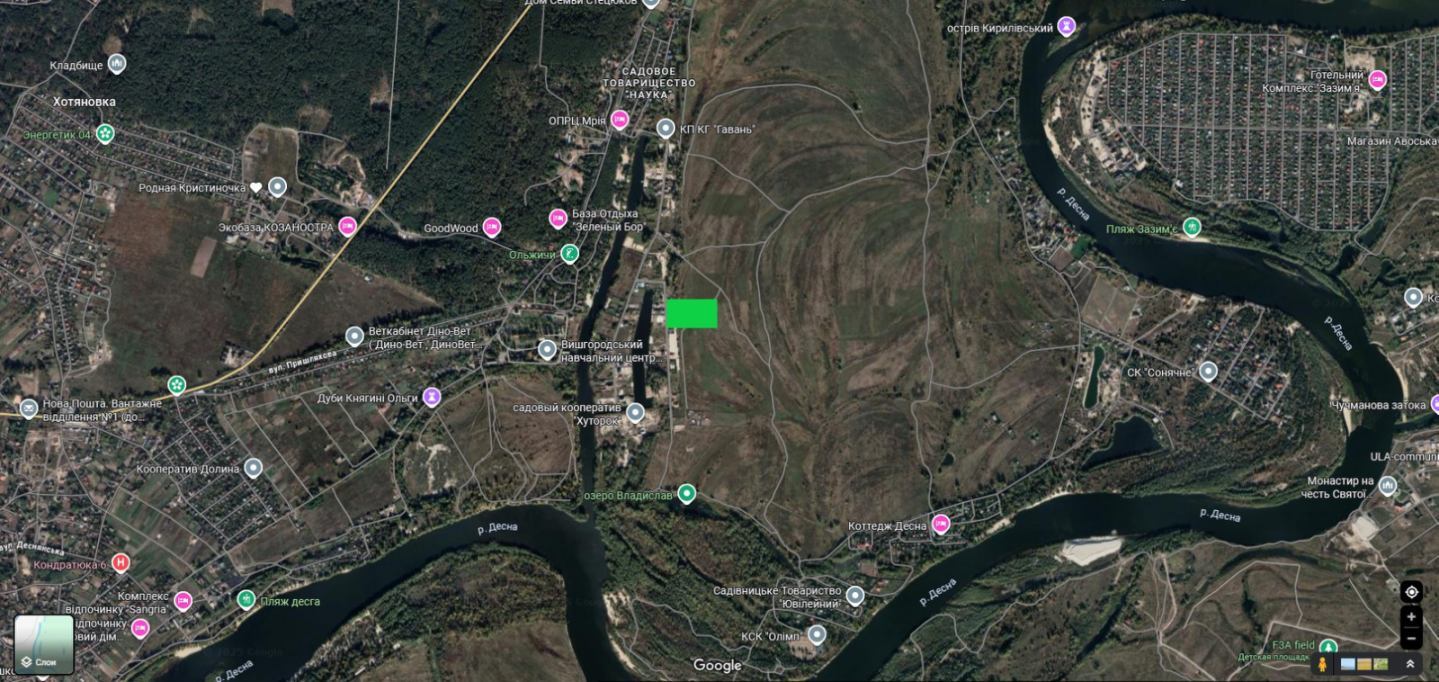This screenshot has width=1439, height=682.
Task: Activate the Street View pegman
Action: pos(1323,664)
